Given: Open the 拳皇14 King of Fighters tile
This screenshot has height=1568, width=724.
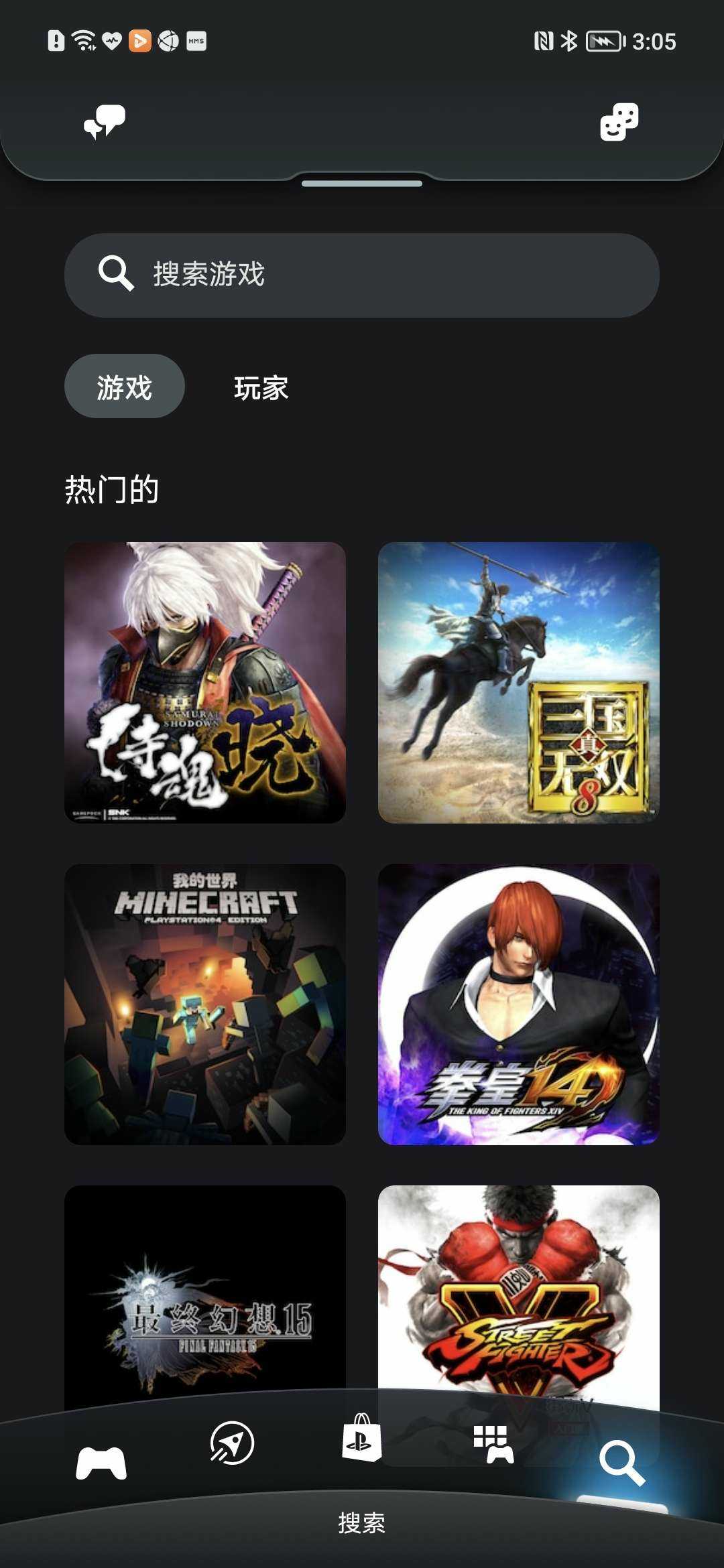Looking at the screenshot, I should coord(519,1004).
